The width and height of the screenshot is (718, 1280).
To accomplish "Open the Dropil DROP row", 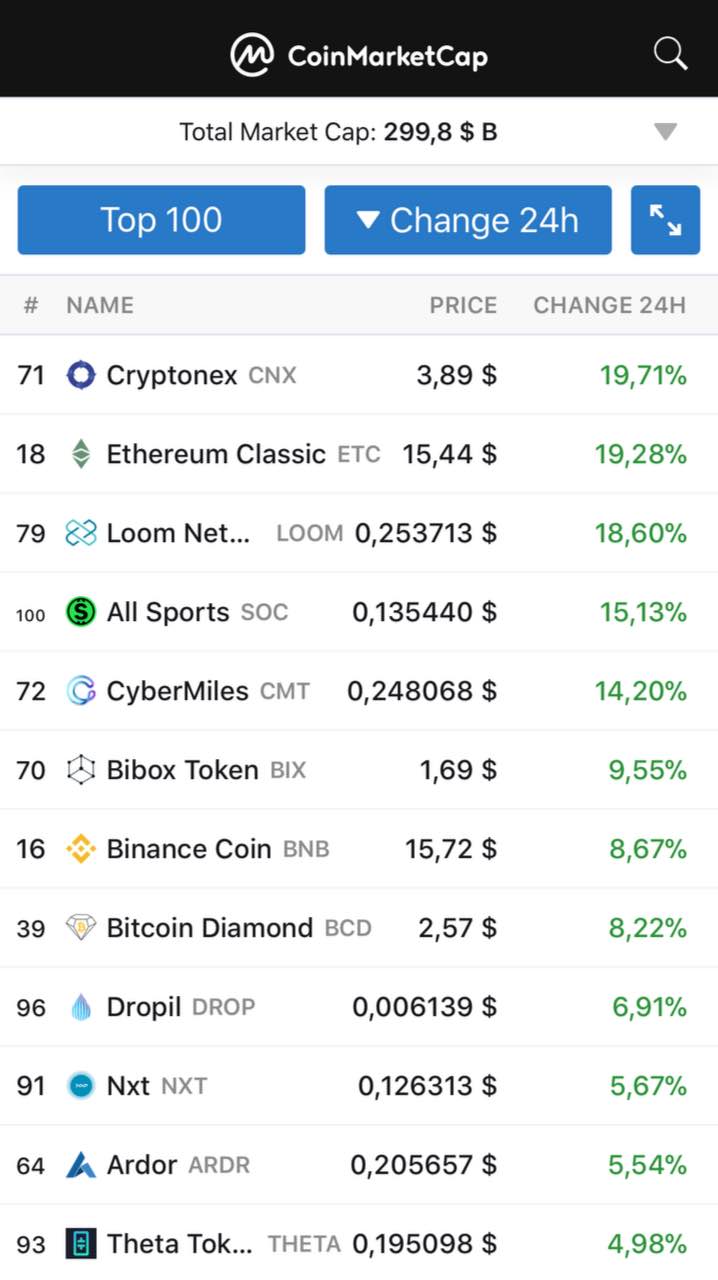I will tap(359, 1007).
